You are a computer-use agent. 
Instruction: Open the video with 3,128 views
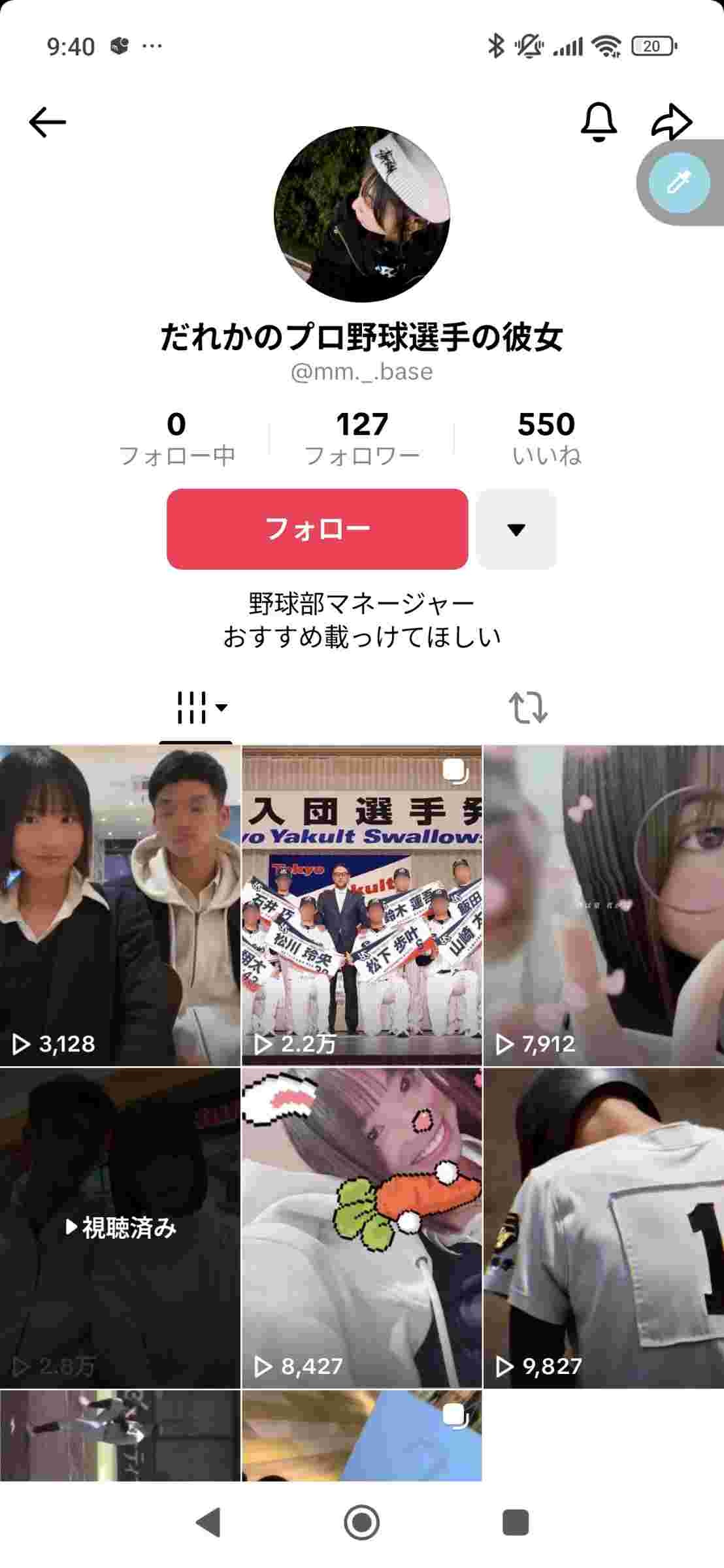[120, 906]
